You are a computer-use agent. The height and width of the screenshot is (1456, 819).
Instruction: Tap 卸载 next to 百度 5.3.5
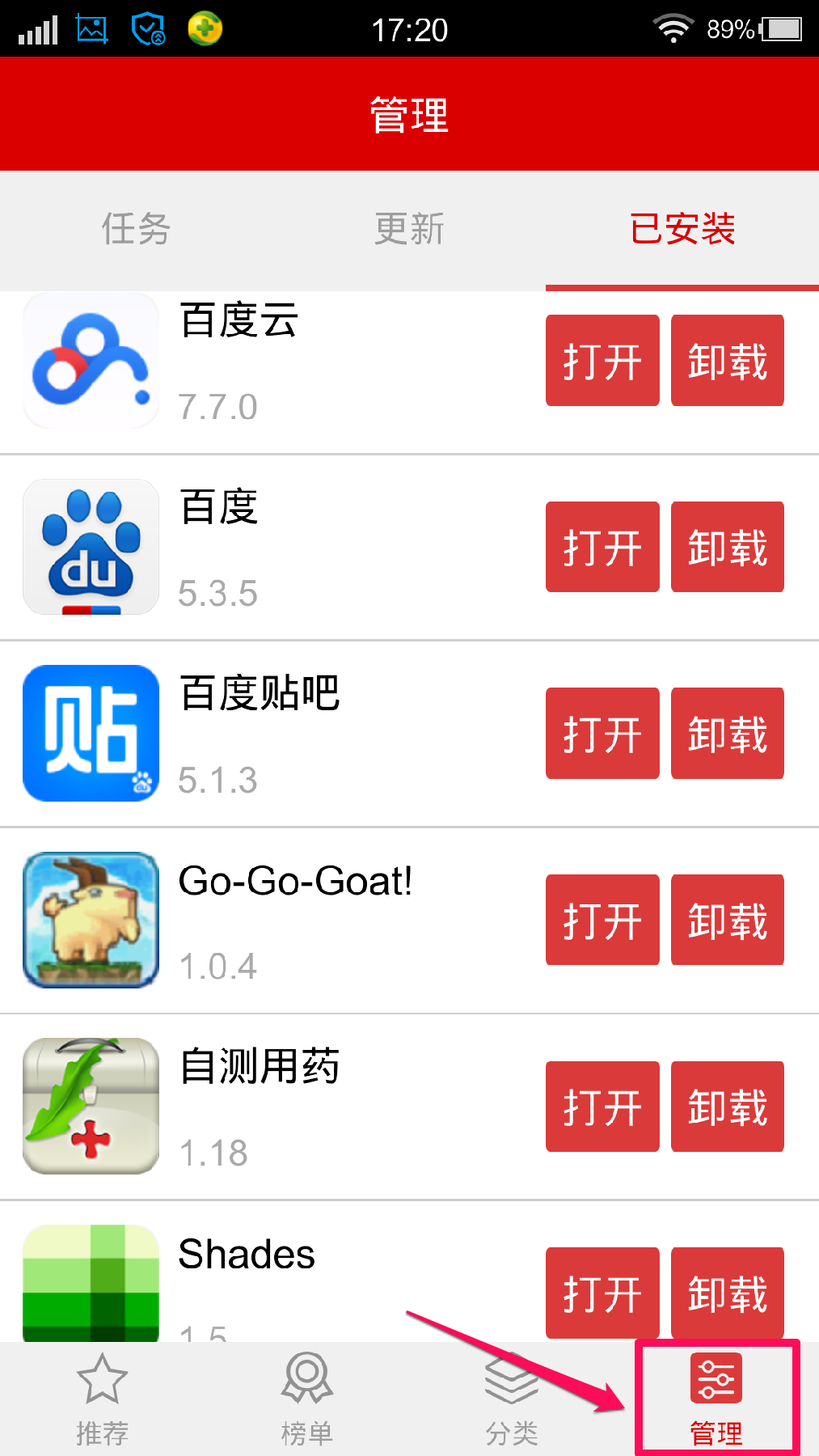coord(728,547)
